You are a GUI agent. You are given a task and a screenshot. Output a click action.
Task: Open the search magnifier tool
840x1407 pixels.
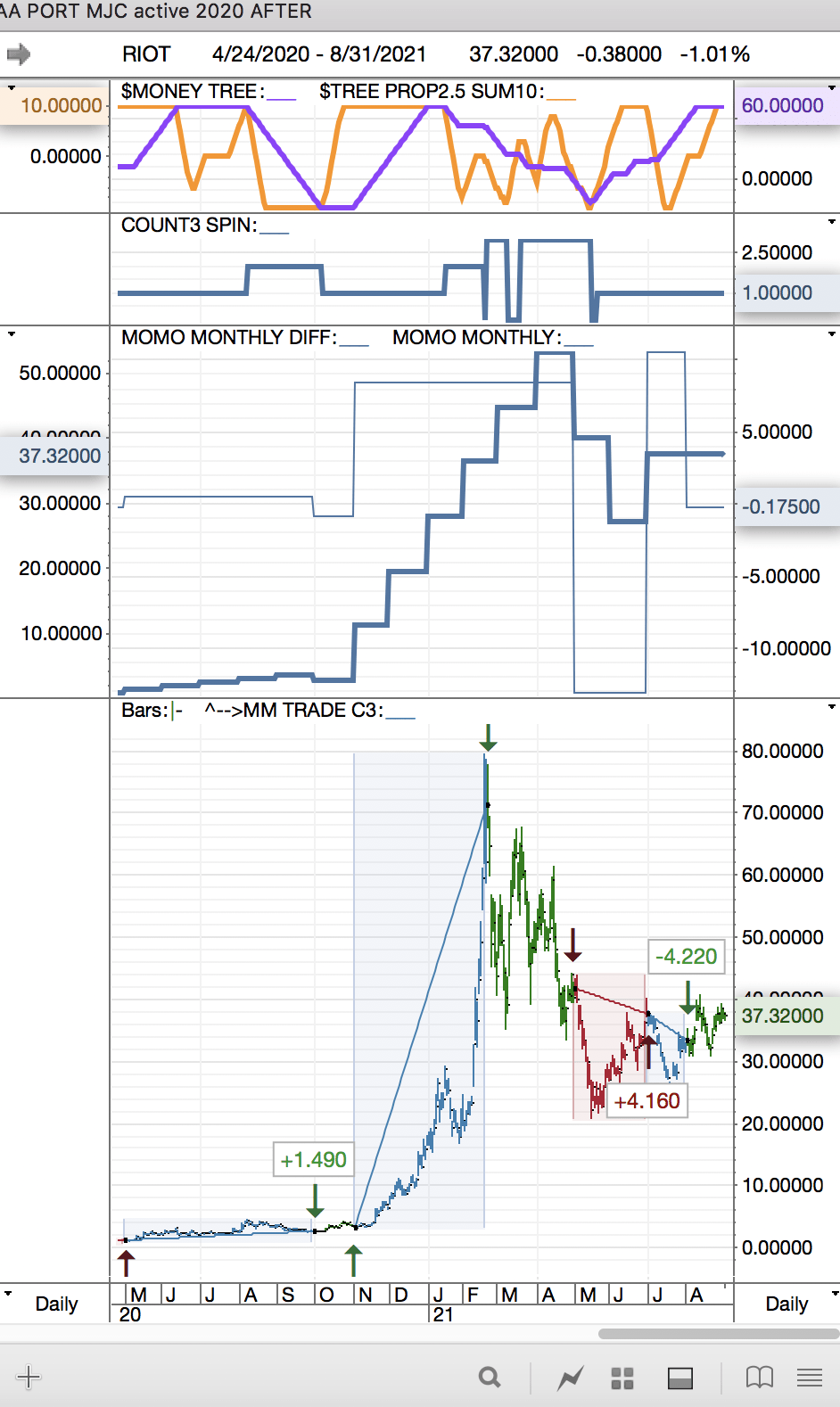click(x=490, y=1378)
